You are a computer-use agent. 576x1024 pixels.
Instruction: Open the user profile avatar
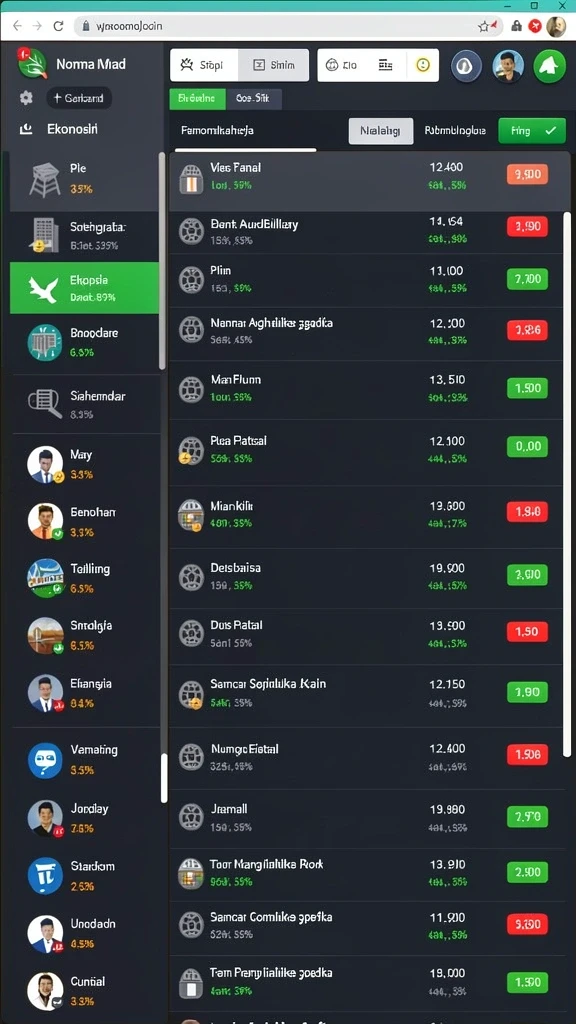click(x=508, y=66)
